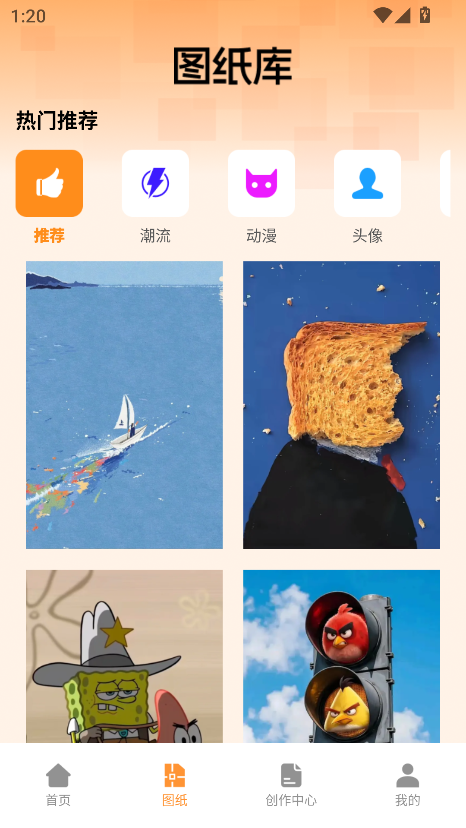Open the sailboat on the sea wallpaper
The image size is (466, 828).
(x=125, y=405)
